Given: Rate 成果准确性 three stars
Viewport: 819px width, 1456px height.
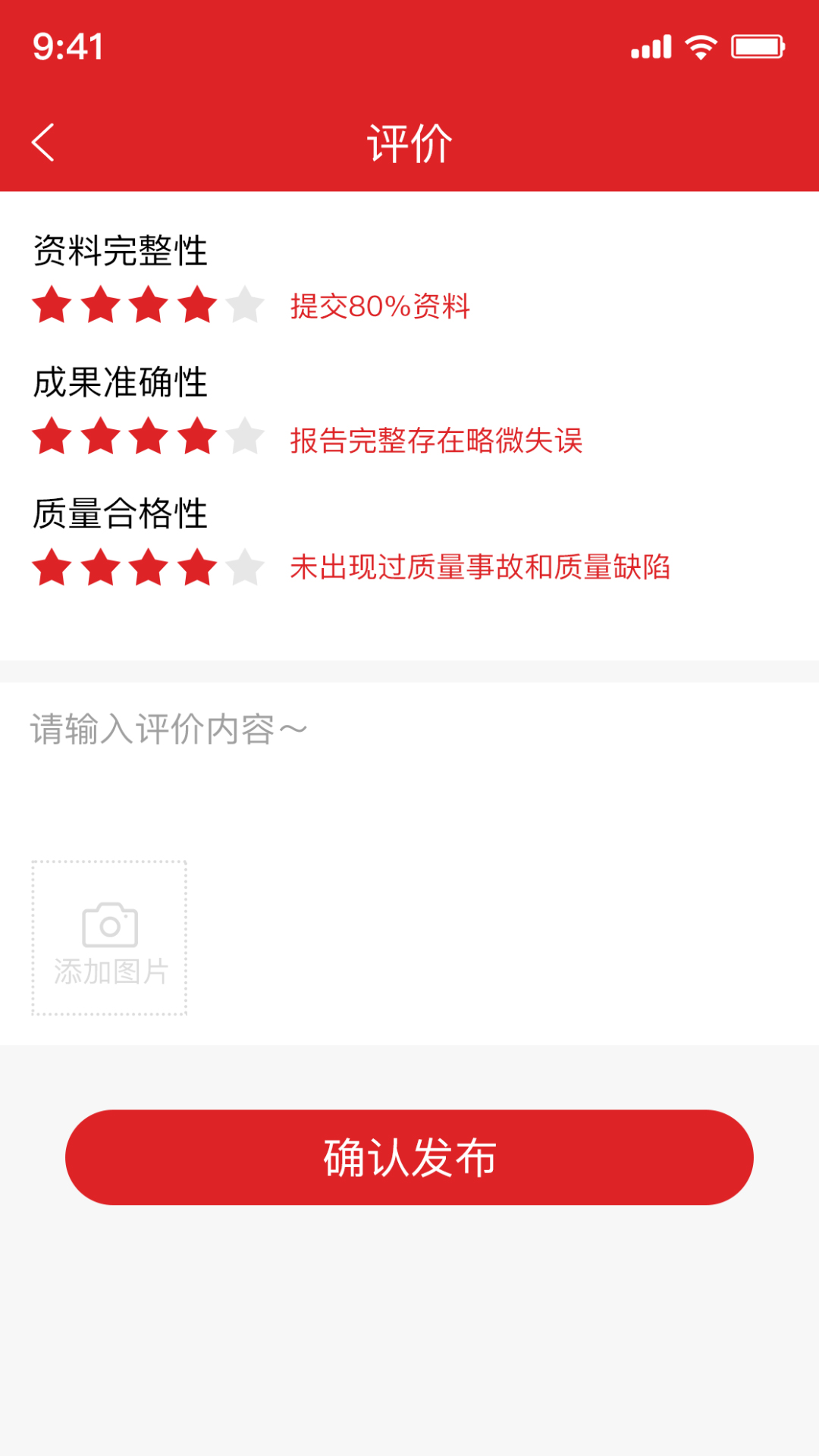Looking at the screenshot, I should 149,436.
